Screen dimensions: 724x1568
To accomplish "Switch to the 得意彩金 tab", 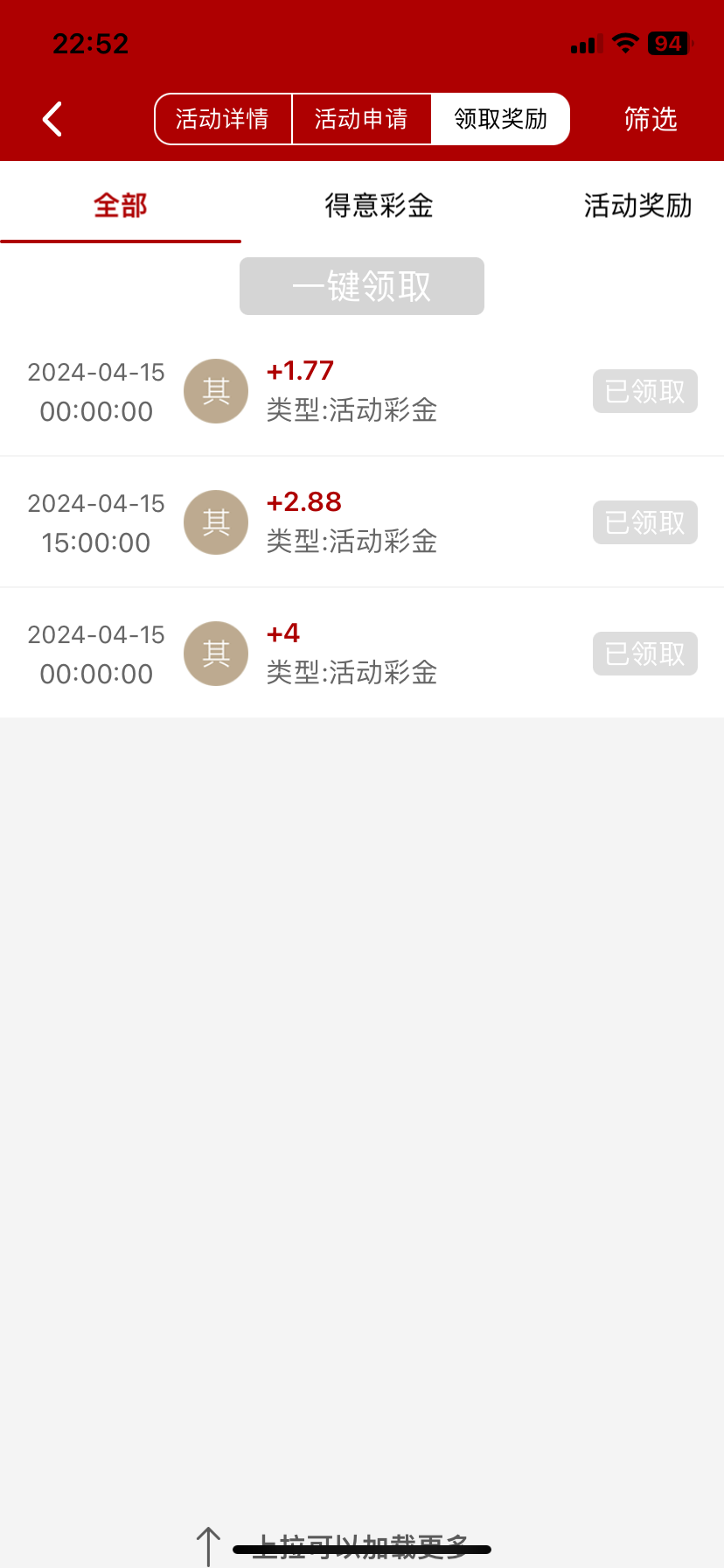I will tap(379, 206).
